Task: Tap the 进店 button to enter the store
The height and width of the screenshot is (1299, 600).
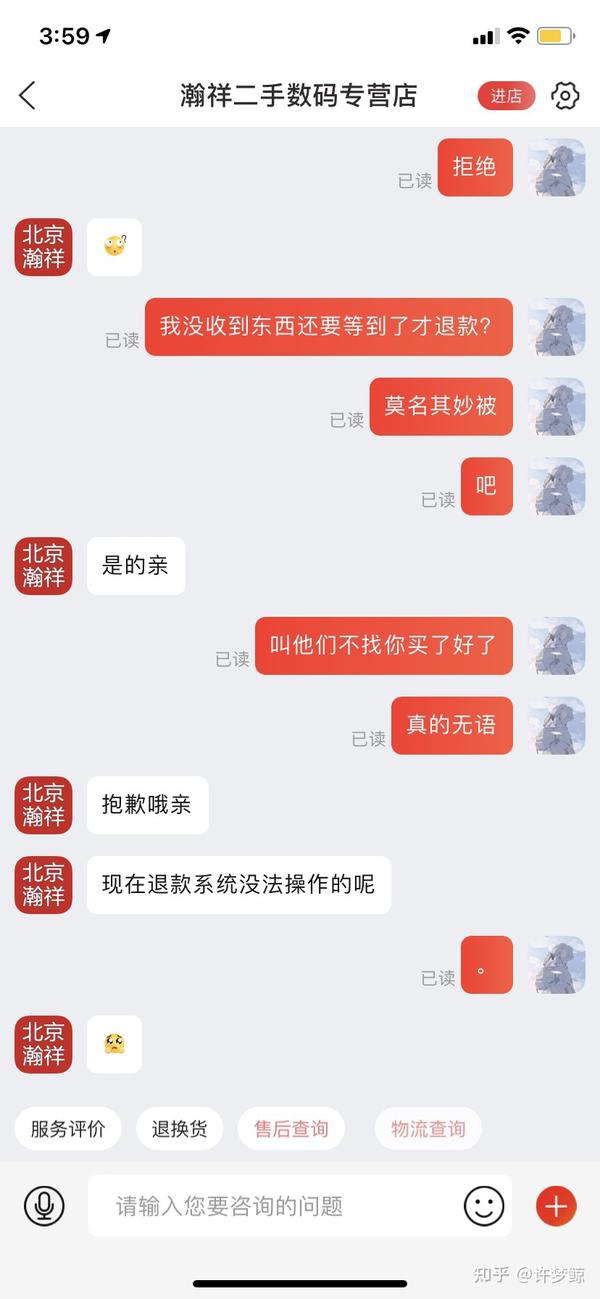Action: click(x=506, y=96)
